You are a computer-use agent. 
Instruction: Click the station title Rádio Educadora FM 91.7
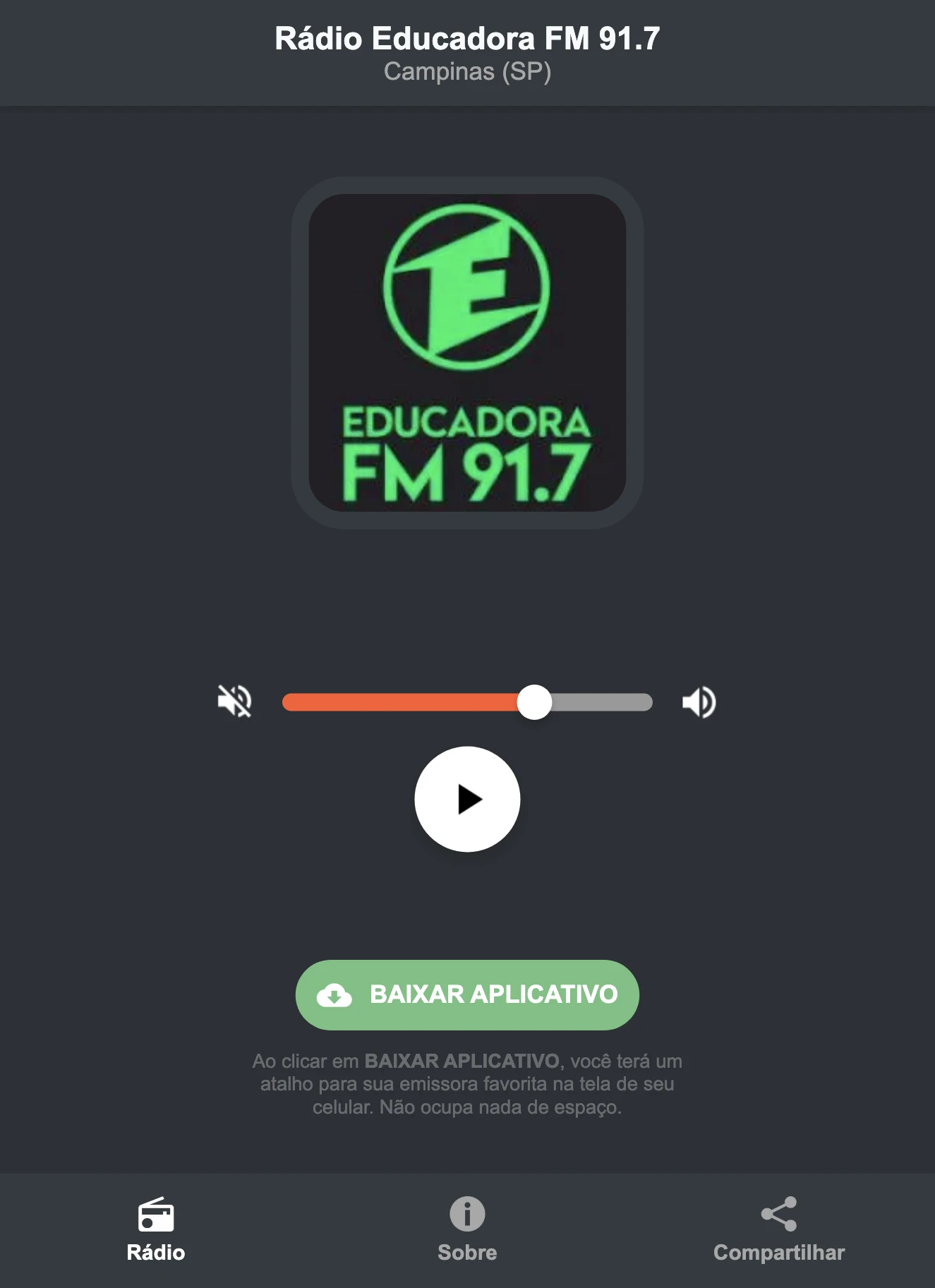467,40
